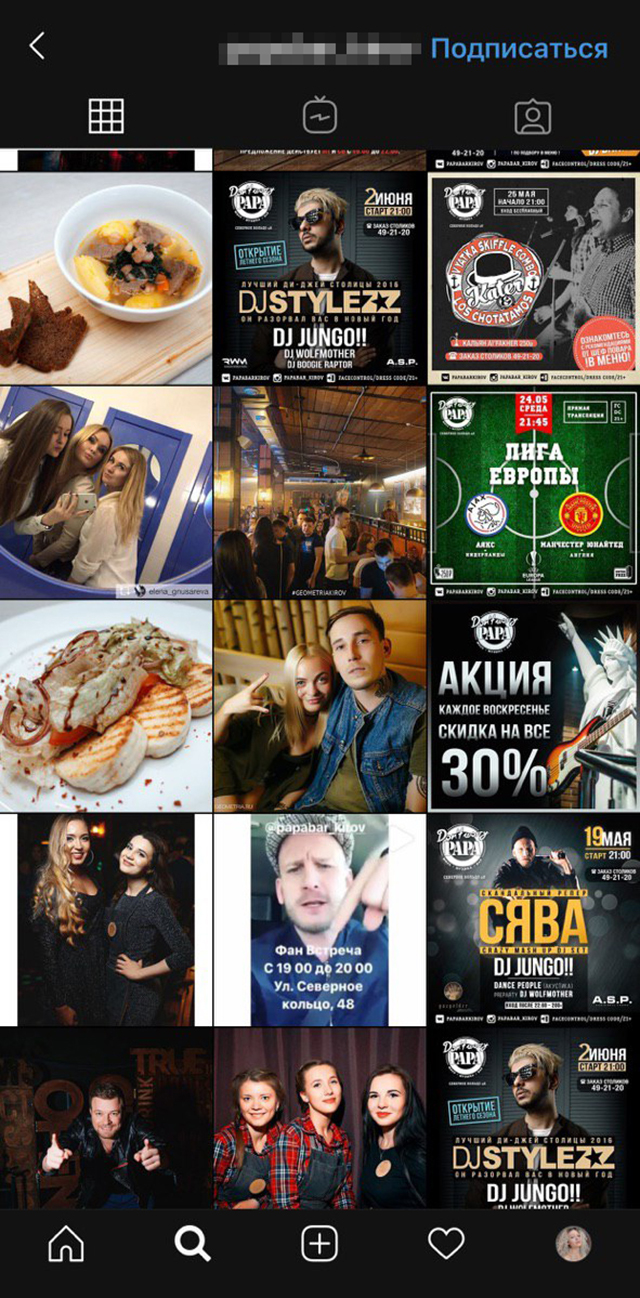Tap Подписаться to follow this account
The image size is (640, 1298).
(519, 48)
